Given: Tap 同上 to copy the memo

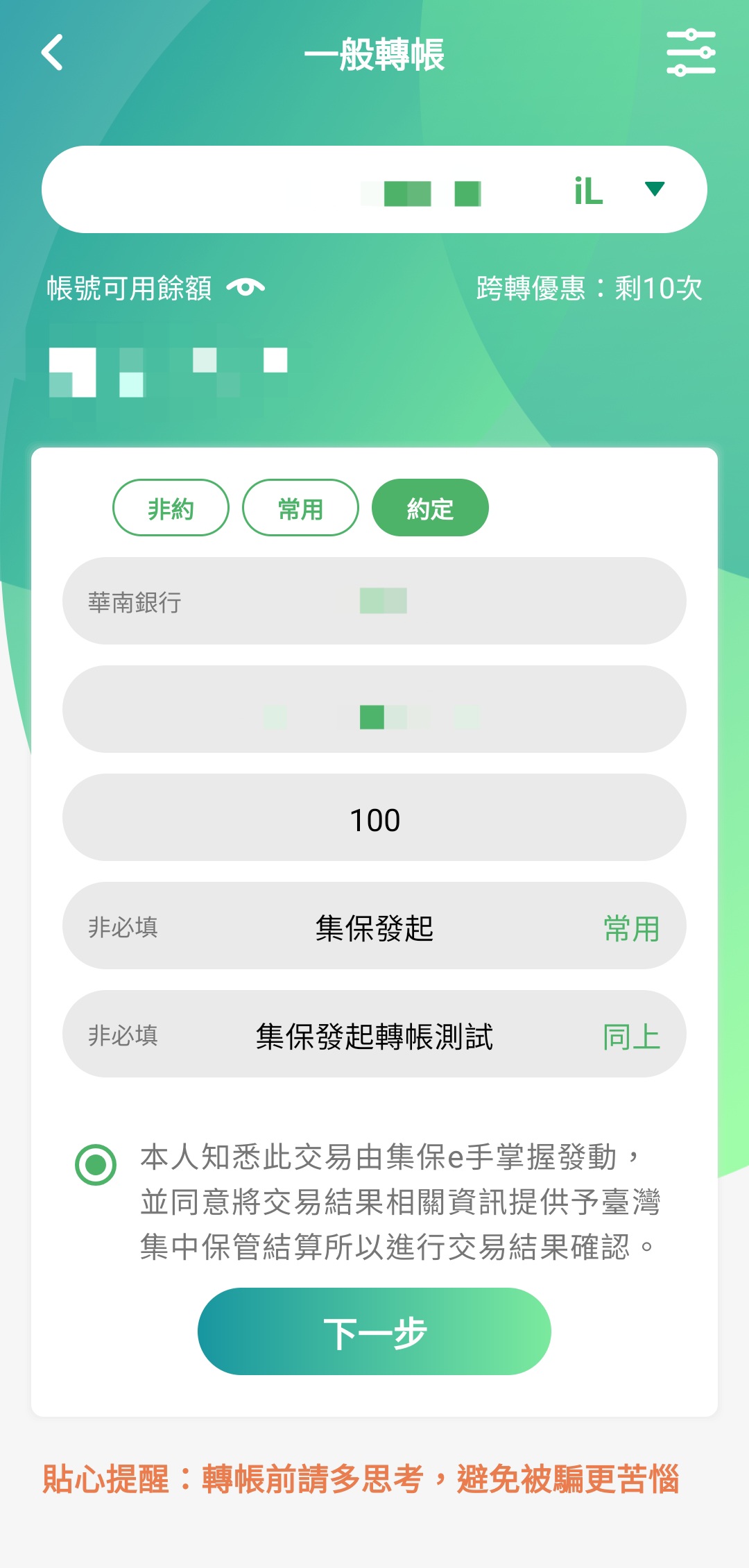Looking at the screenshot, I should [631, 1037].
